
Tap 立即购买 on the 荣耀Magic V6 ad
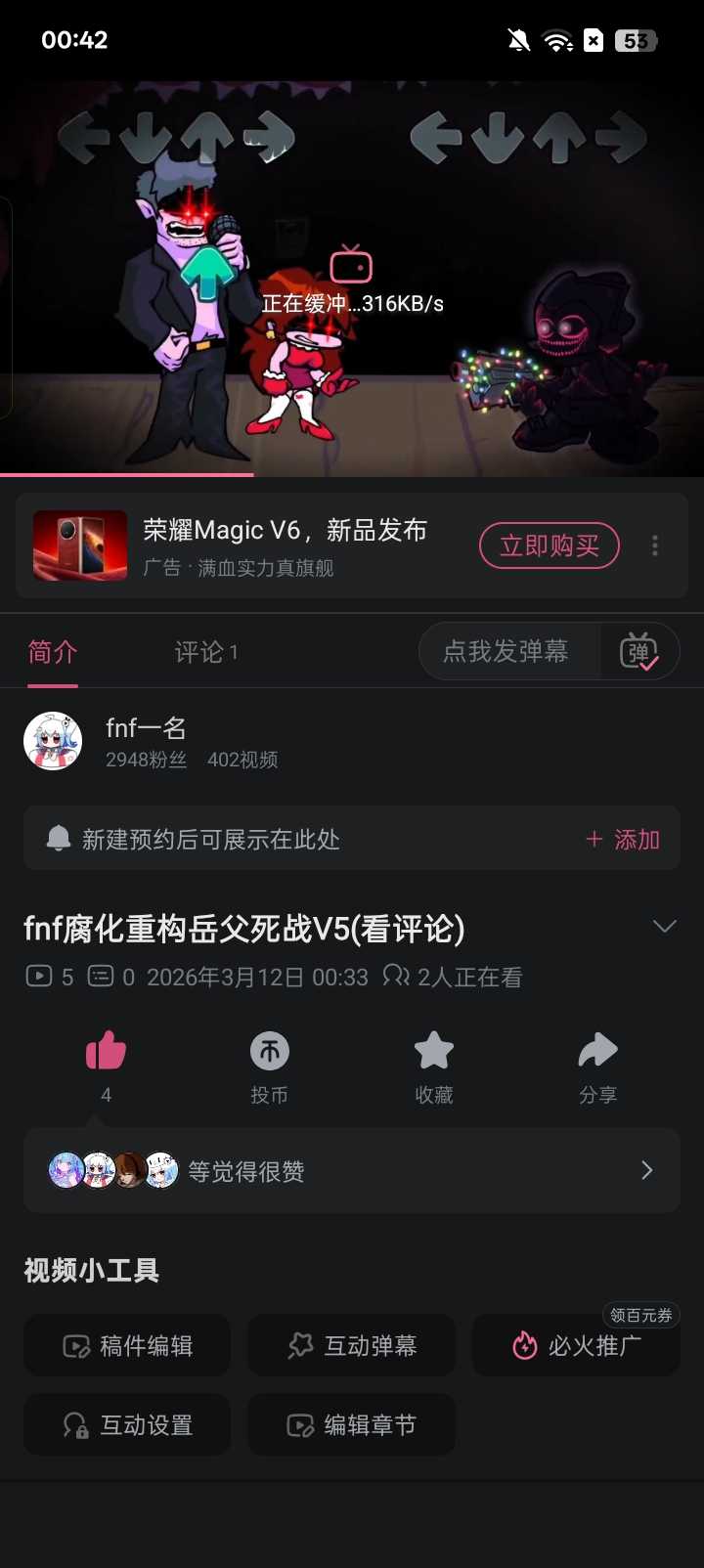coord(549,545)
